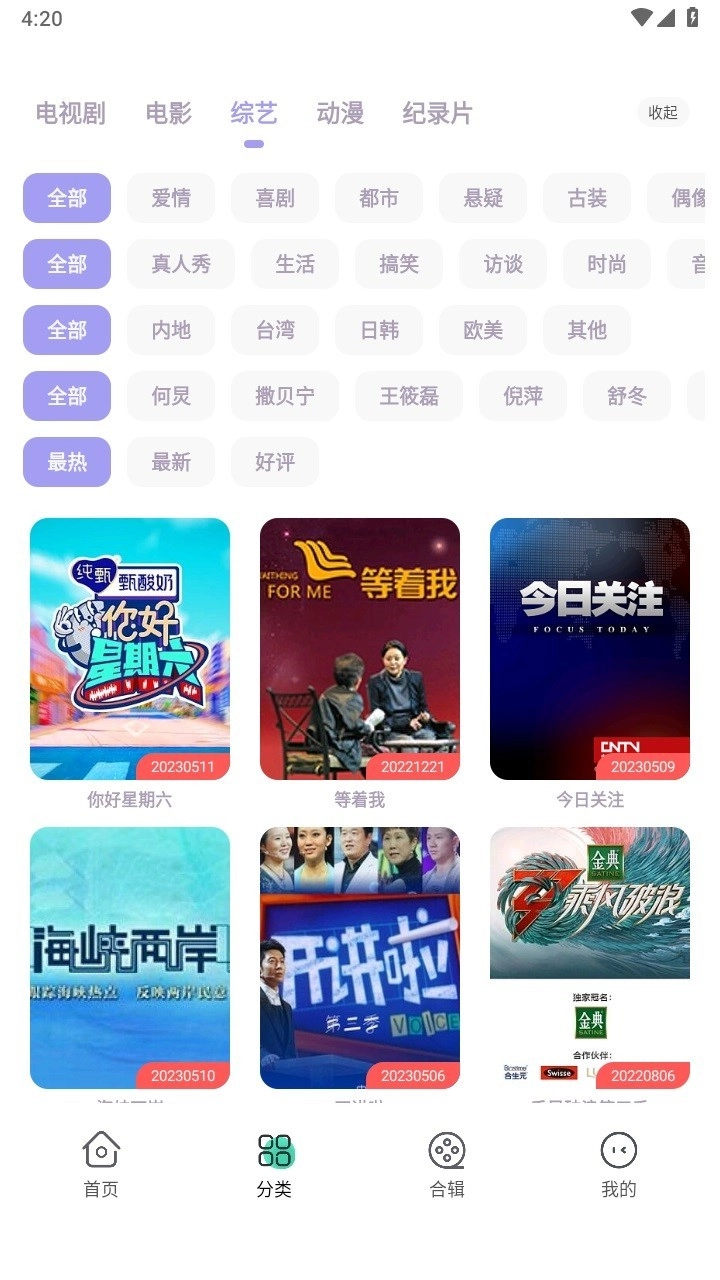Switch sorting to 最新

tap(170, 462)
